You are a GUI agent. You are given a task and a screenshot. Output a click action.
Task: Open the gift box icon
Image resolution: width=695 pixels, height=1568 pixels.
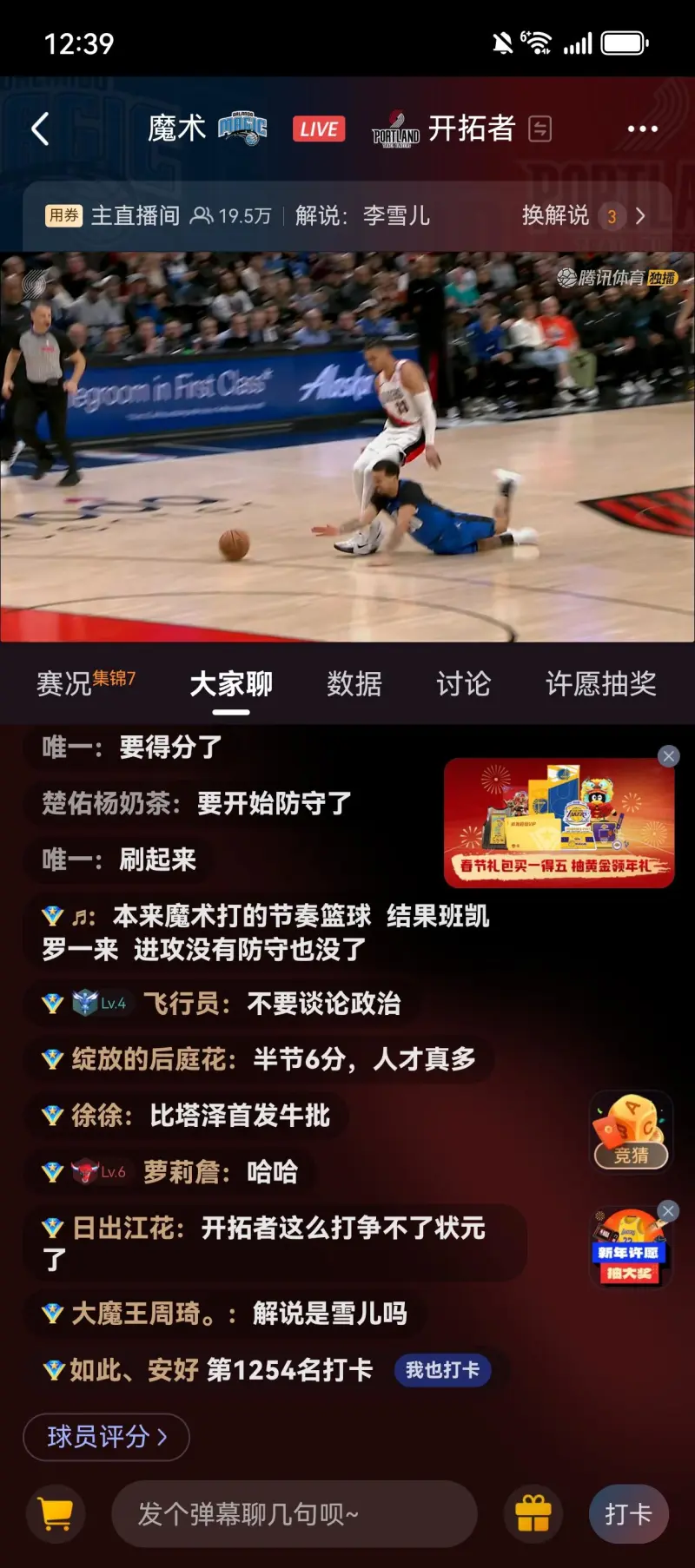[x=533, y=1514]
